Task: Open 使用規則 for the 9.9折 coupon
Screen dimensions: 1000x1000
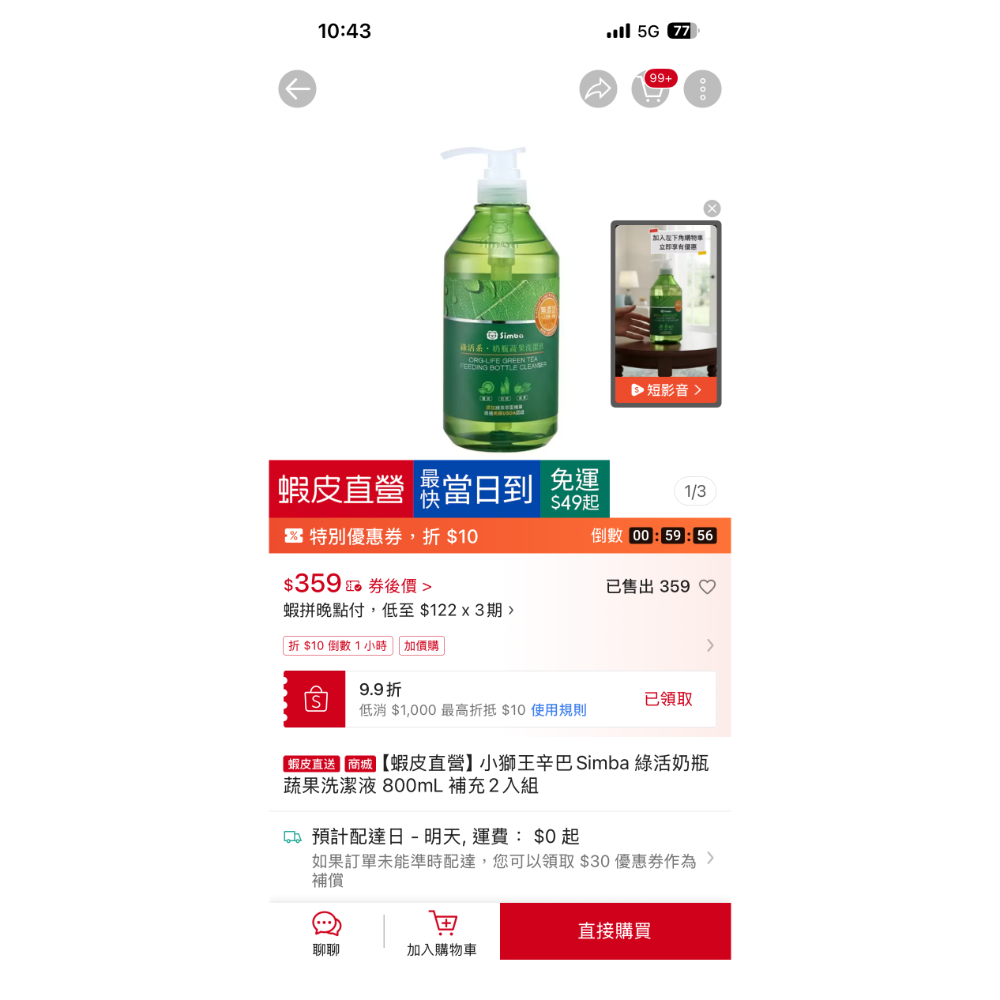Action: point(558,711)
